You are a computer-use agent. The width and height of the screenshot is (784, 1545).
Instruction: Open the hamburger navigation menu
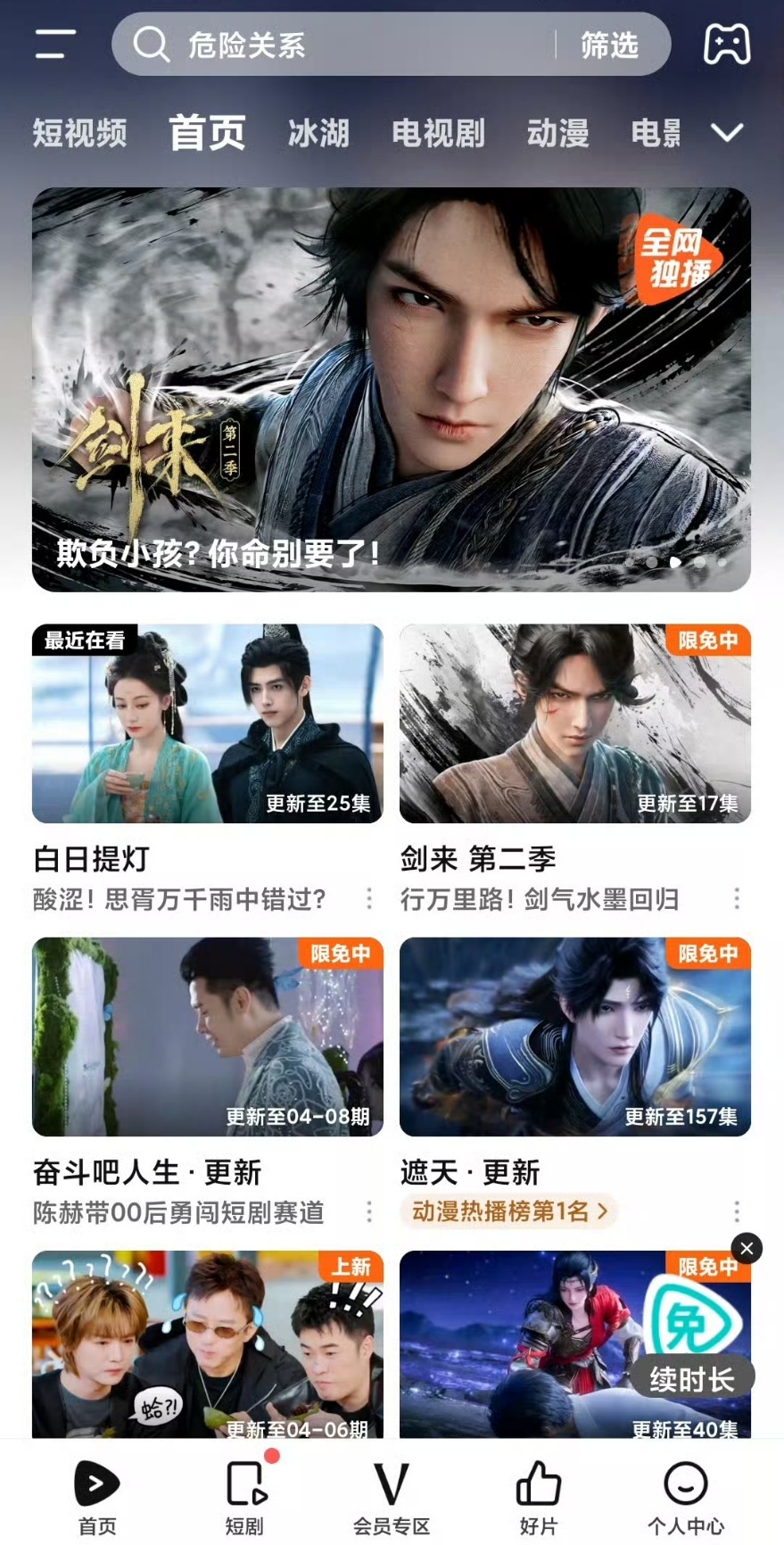coord(52,45)
